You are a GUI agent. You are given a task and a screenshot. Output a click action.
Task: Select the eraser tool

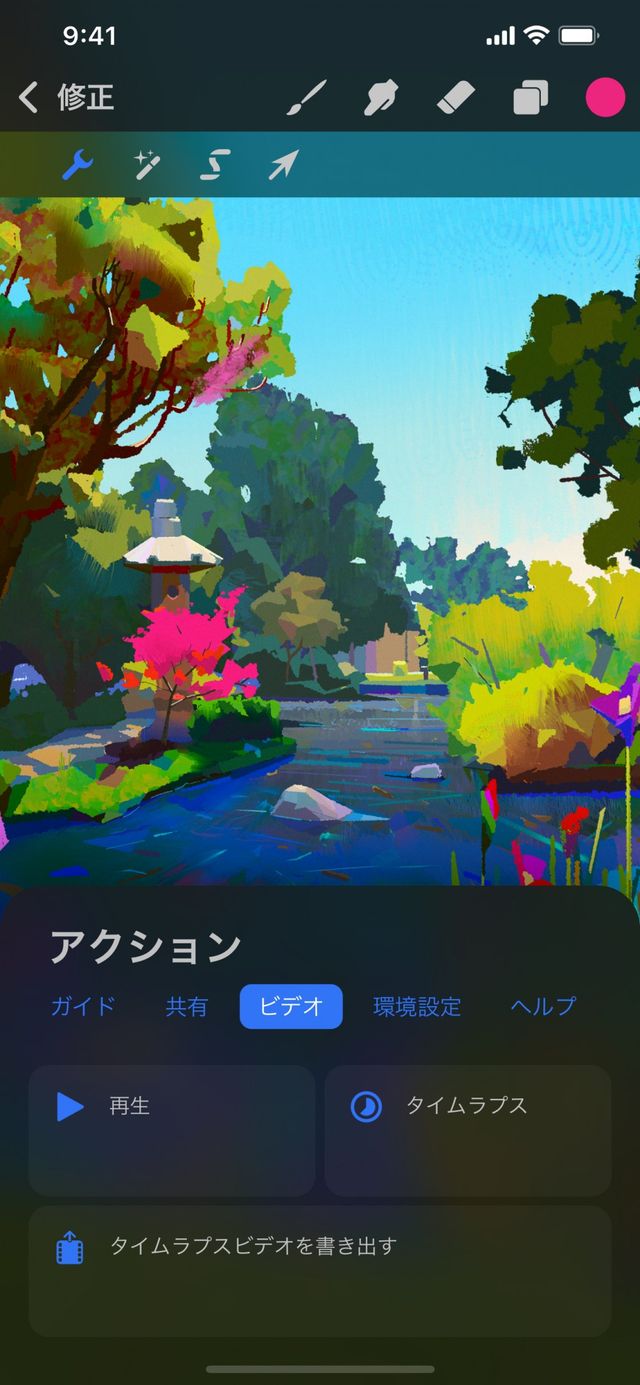pyautogui.click(x=455, y=98)
